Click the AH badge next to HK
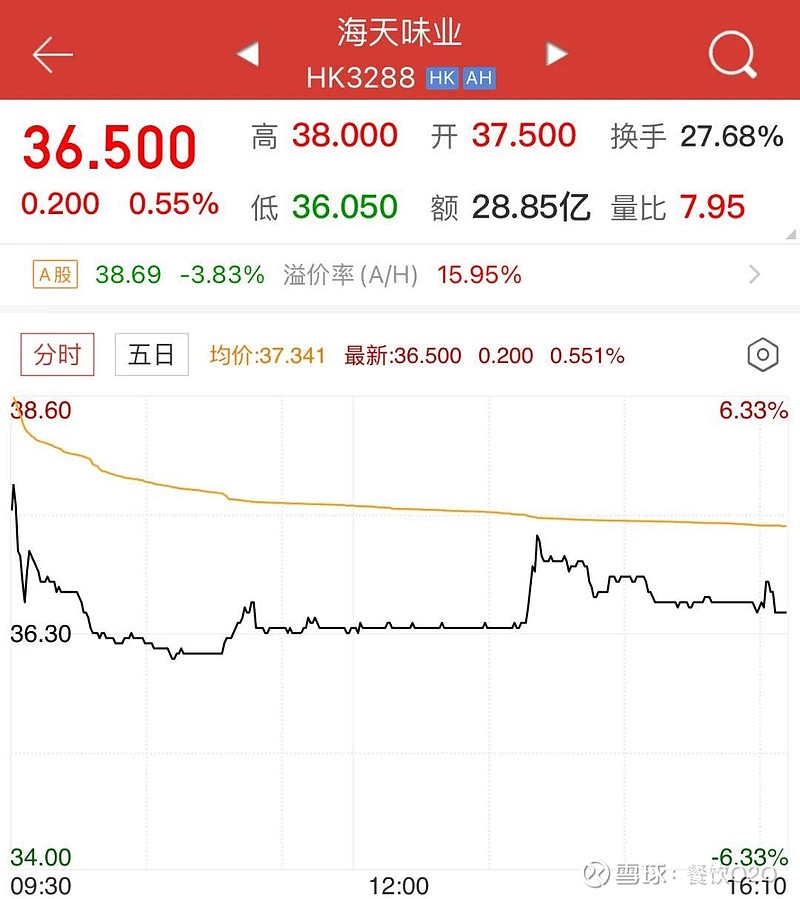800x899 pixels. (480, 77)
